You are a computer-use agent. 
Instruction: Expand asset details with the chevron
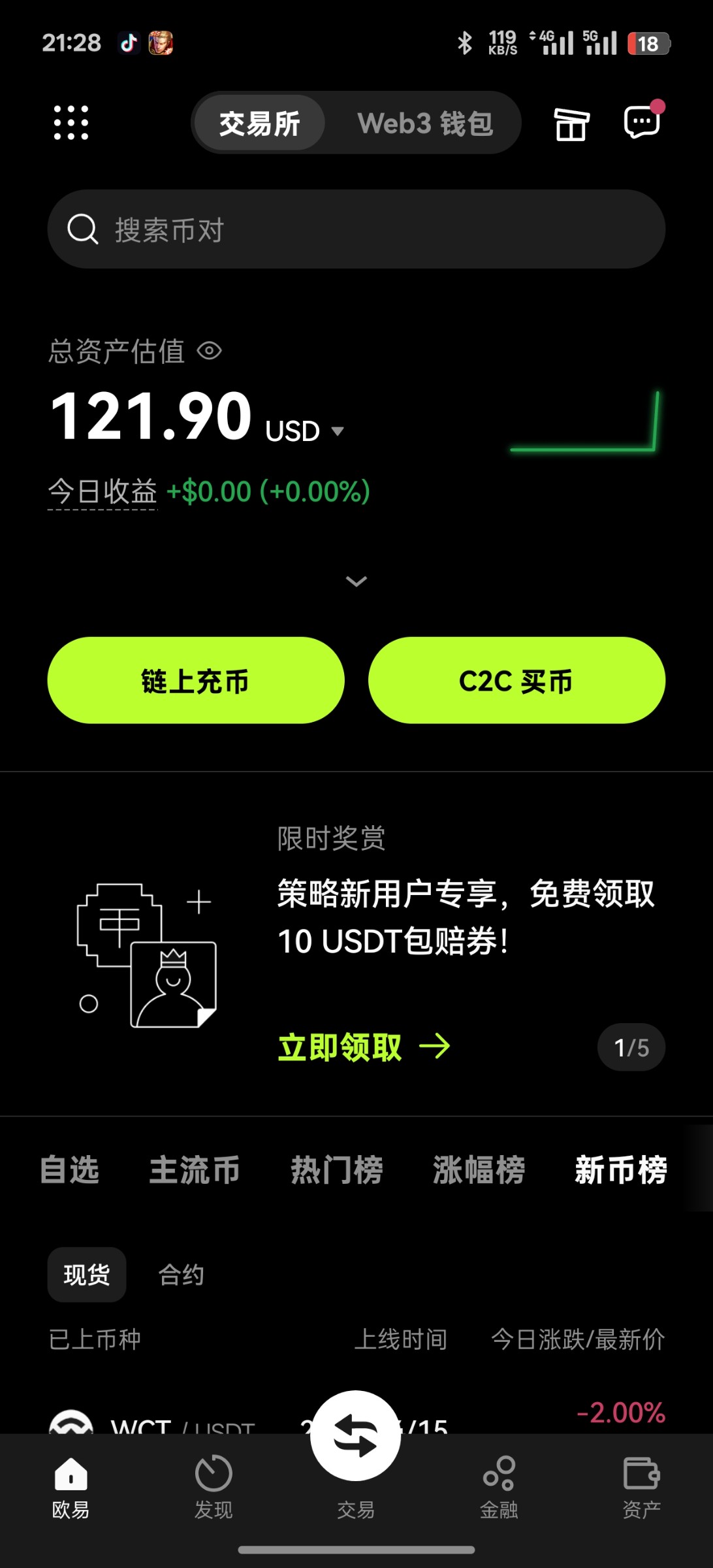(356, 581)
